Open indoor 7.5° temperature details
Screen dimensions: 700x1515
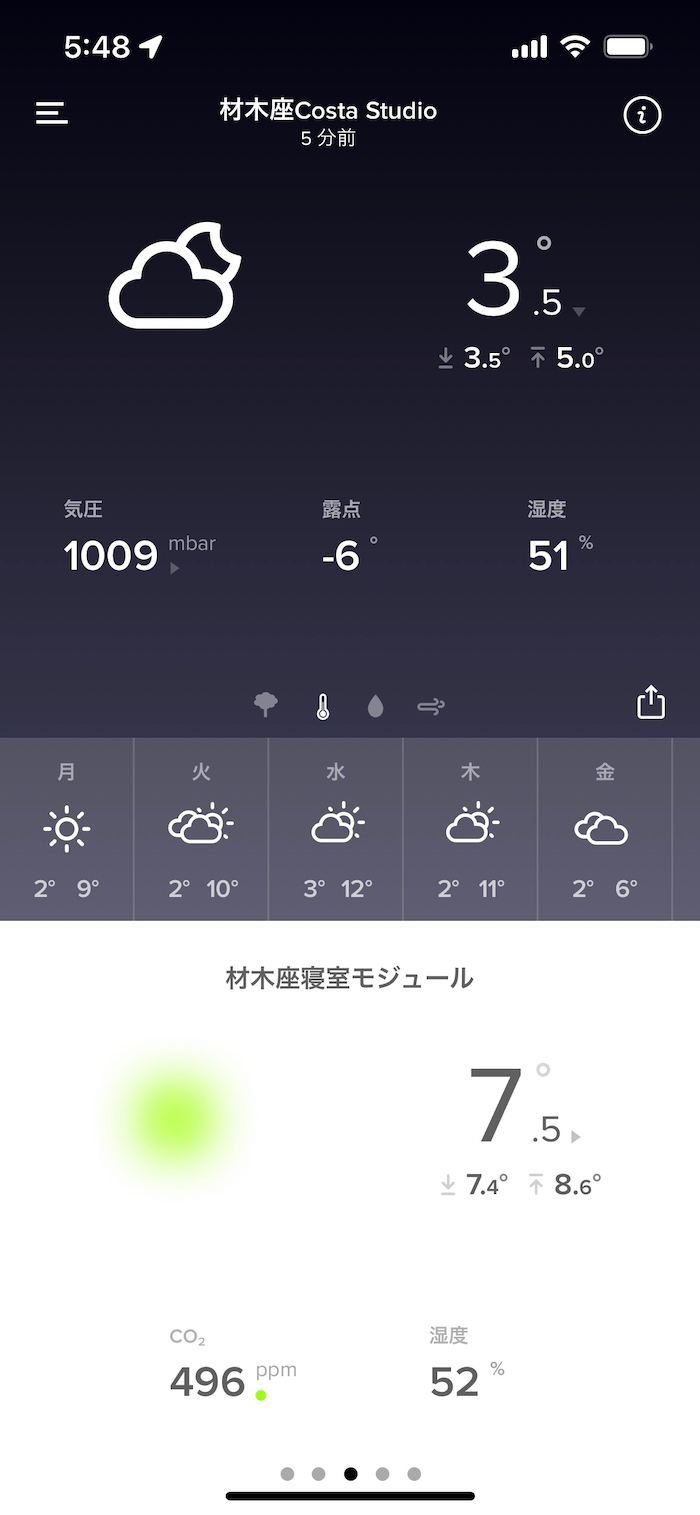coord(520,1110)
